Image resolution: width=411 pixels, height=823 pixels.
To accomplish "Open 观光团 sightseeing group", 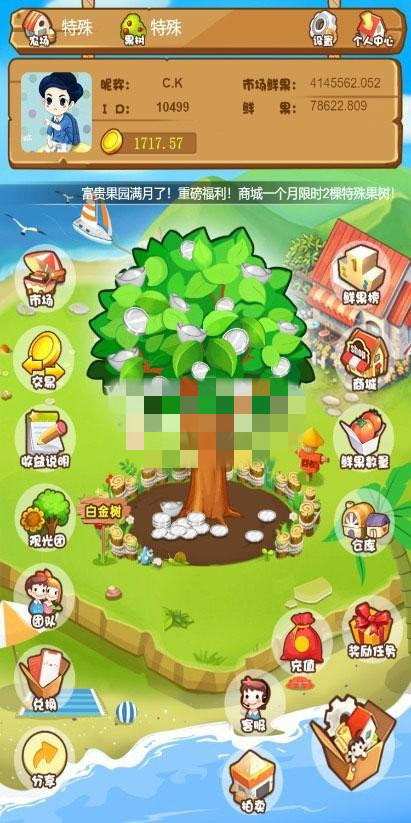I will (45, 518).
